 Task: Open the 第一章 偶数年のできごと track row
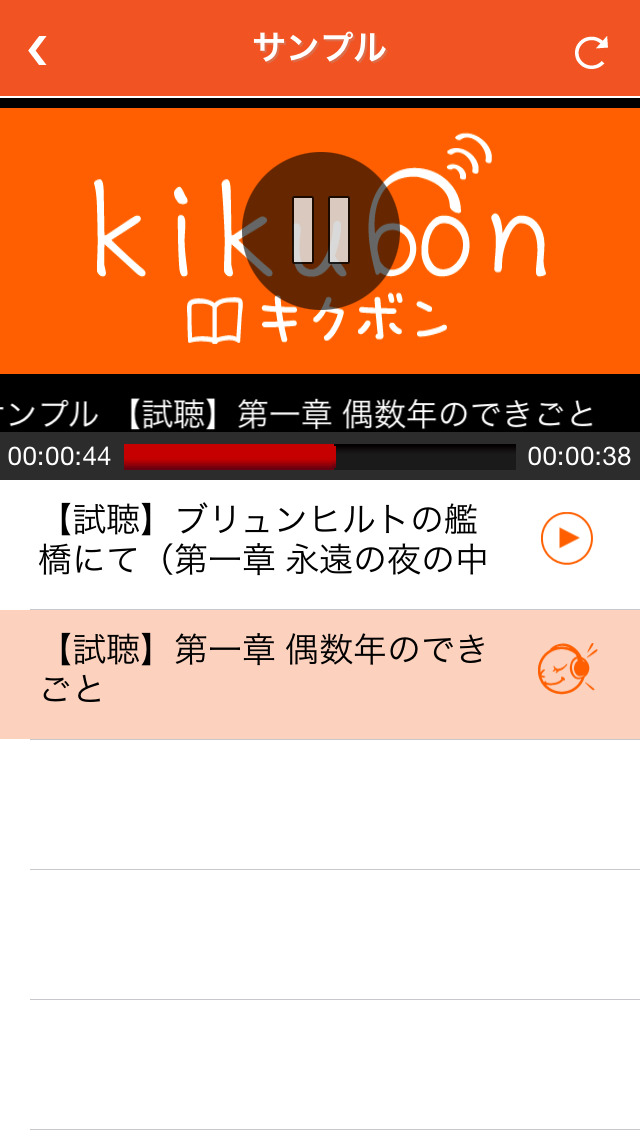pos(320,674)
